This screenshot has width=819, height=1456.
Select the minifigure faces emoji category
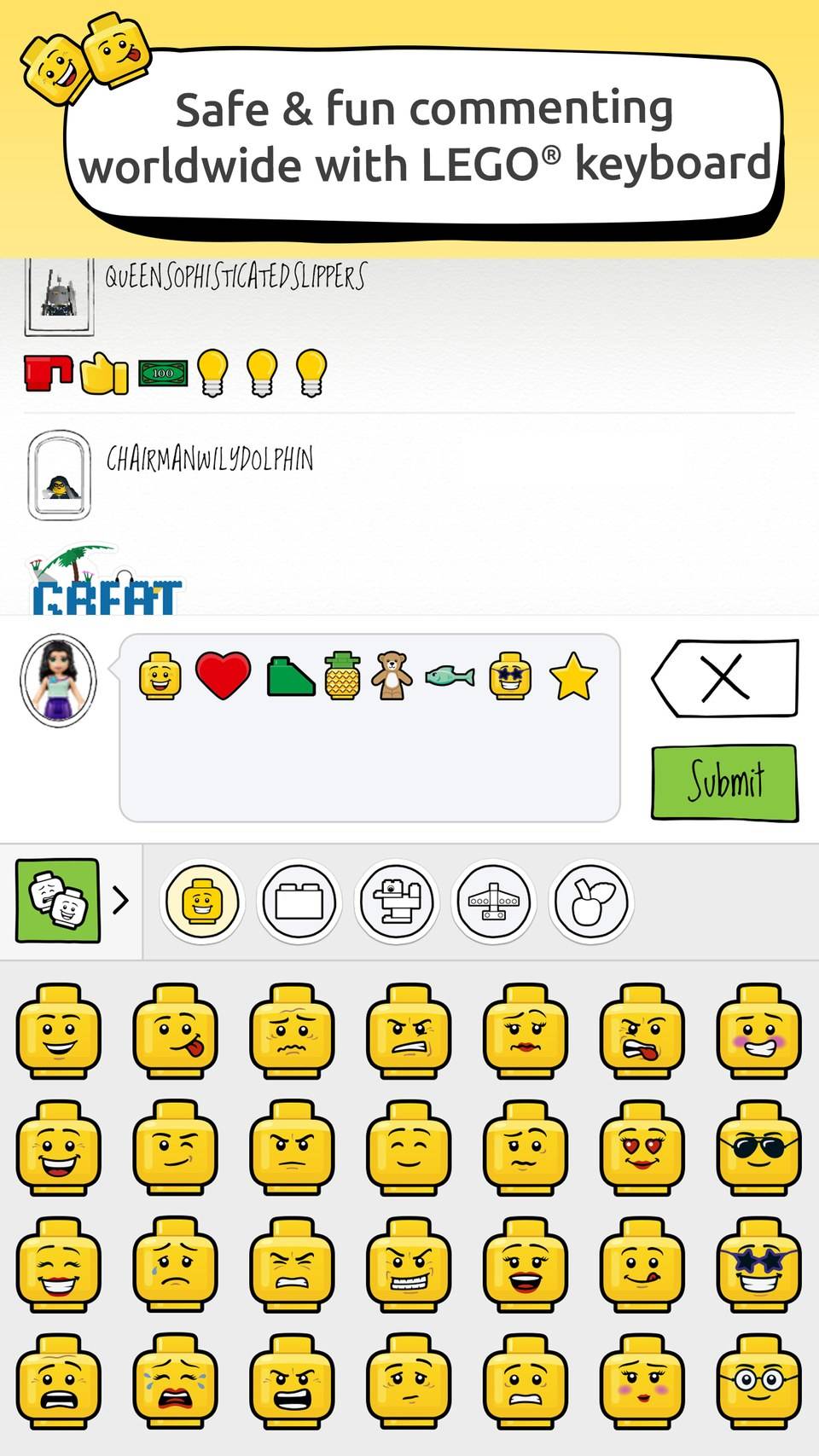tap(202, 902)
